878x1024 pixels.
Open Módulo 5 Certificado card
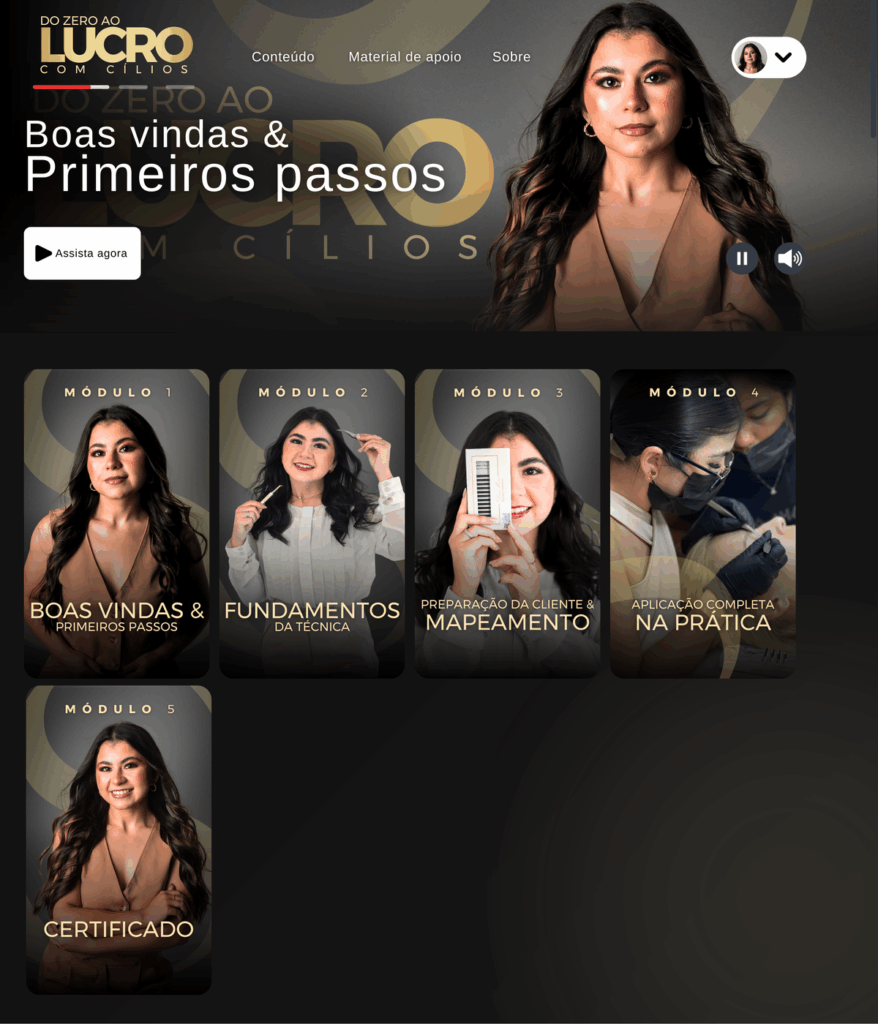119,839
